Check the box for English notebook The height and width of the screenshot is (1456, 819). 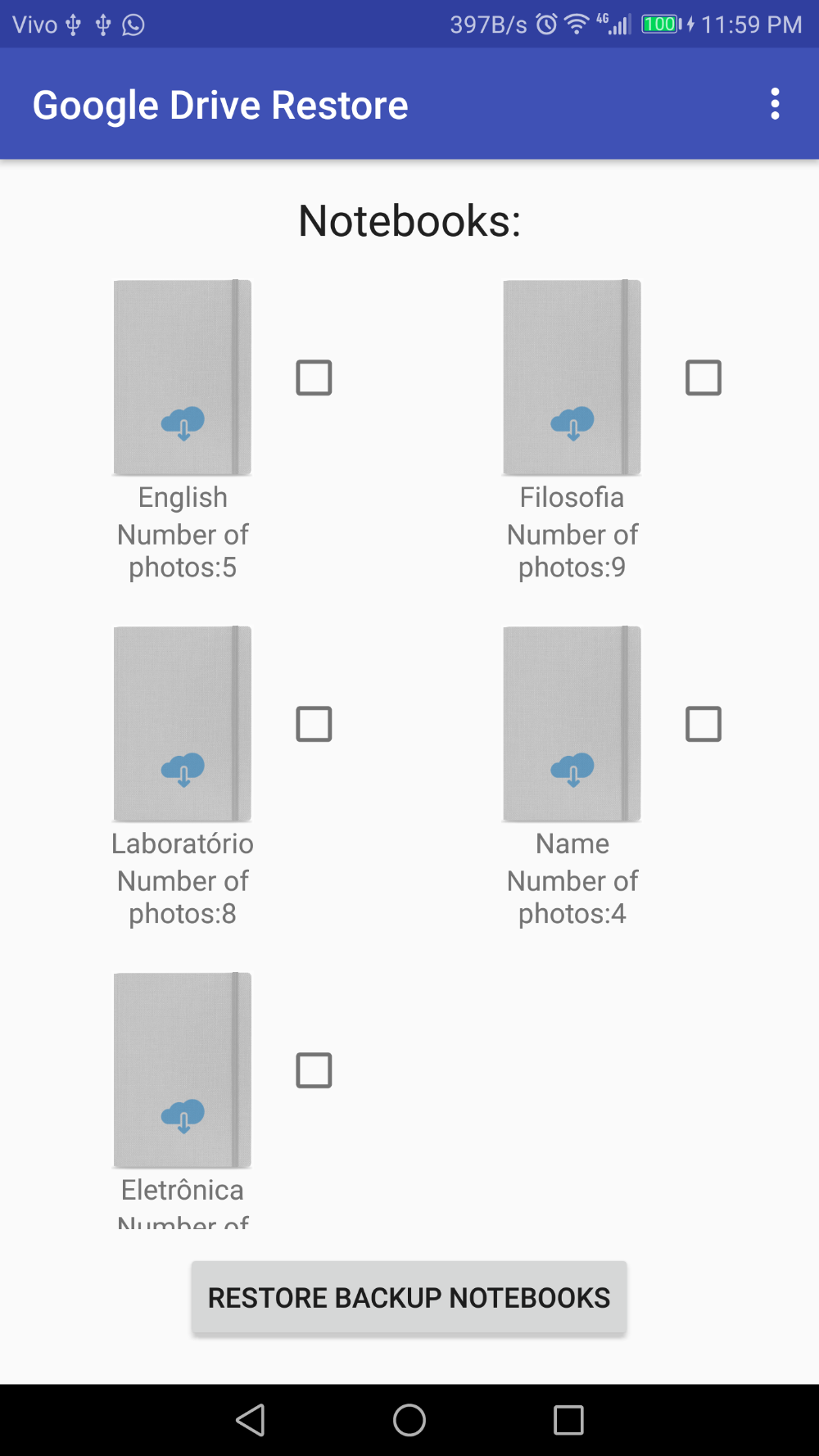click(x=314, y=378)
